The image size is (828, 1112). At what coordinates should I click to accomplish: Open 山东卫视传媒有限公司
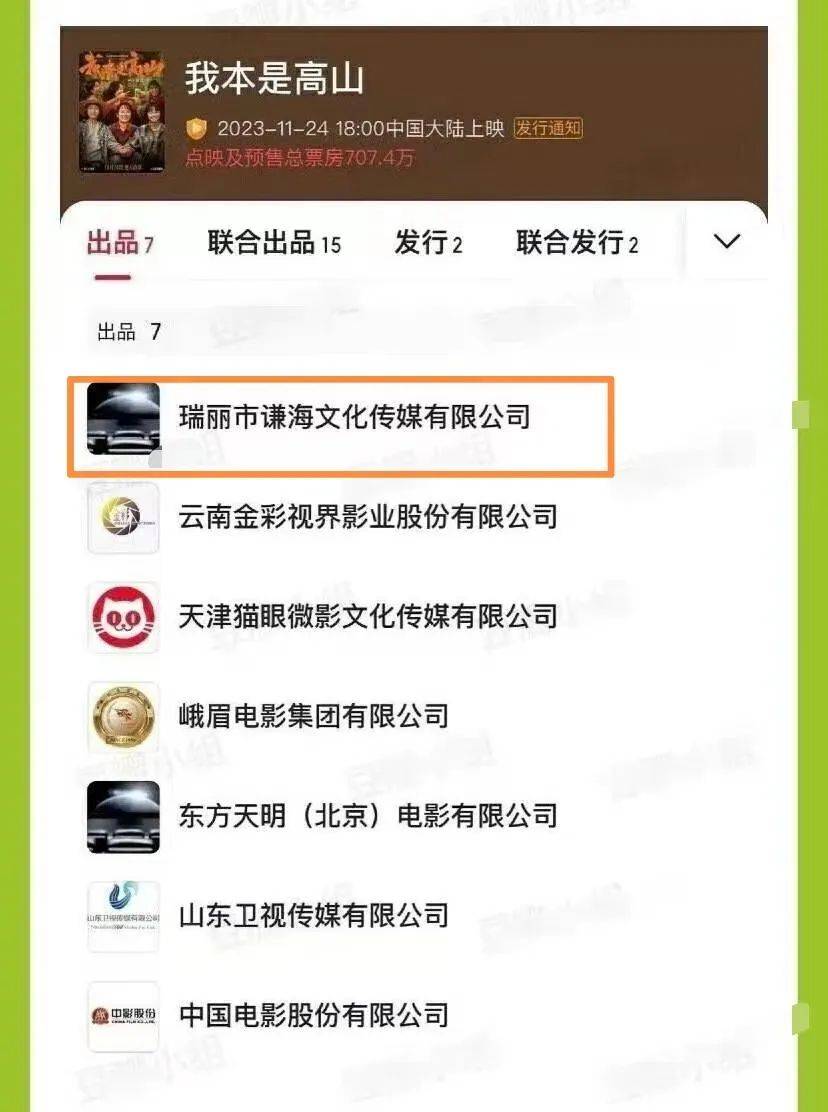313,915
